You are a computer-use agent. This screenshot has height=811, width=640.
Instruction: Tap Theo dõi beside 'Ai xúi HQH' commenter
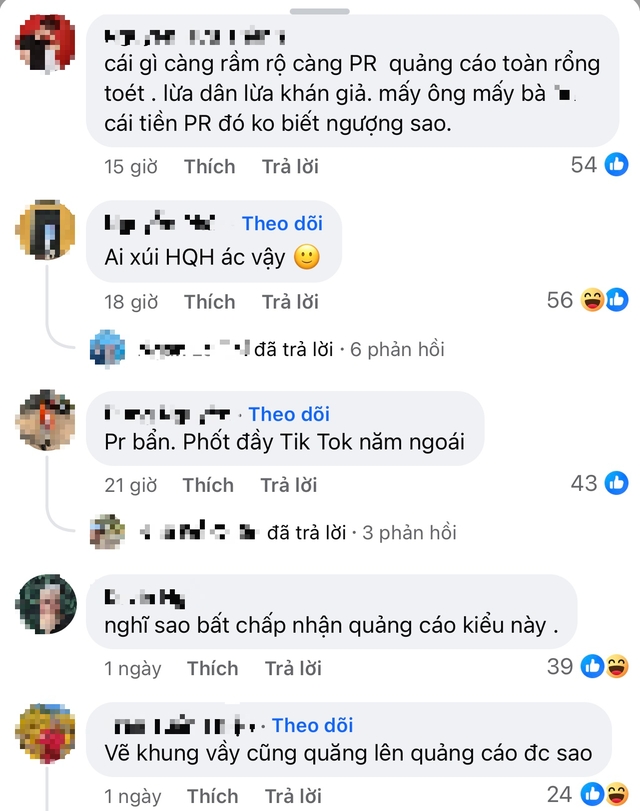[282, 223]
